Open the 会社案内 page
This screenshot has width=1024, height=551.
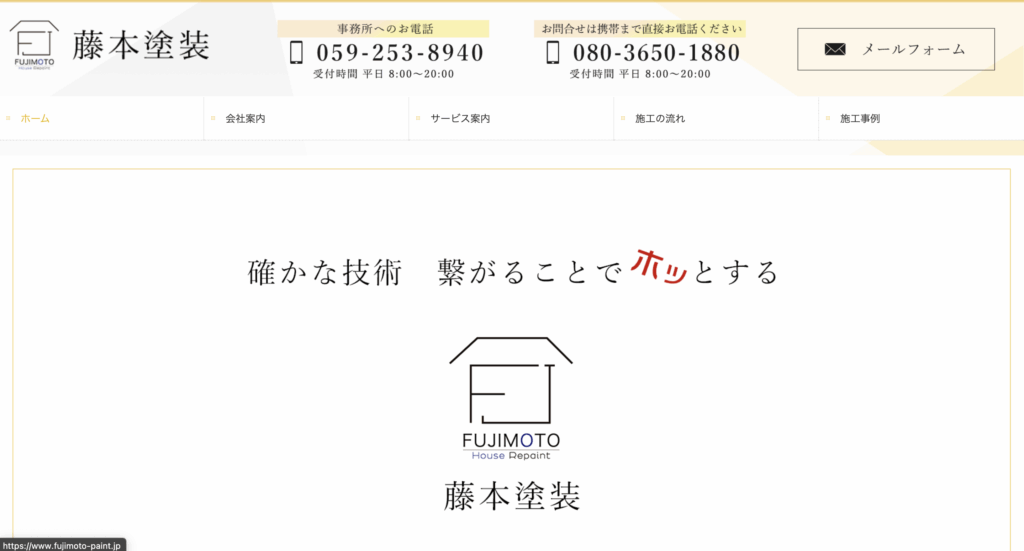[245, 118]
